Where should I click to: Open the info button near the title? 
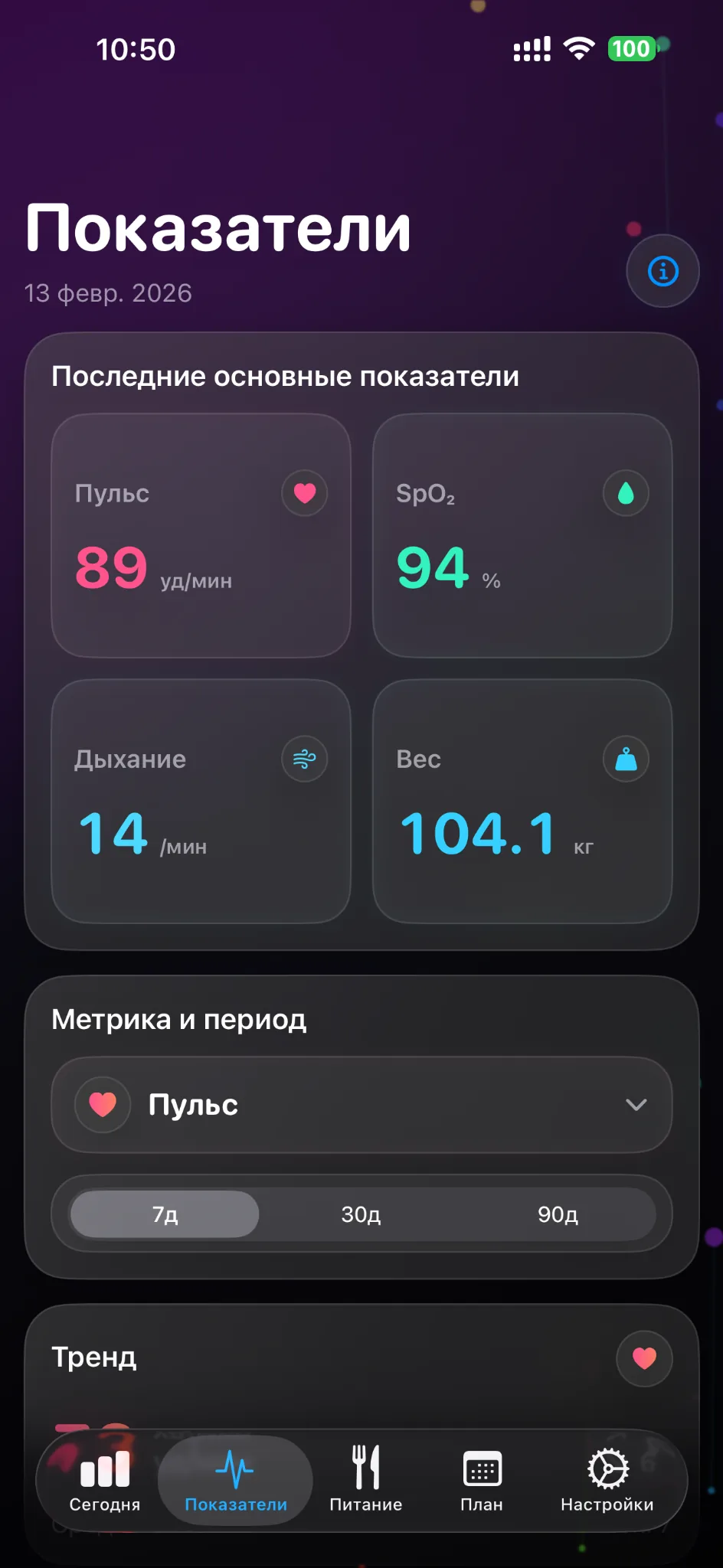click(662, 271)
